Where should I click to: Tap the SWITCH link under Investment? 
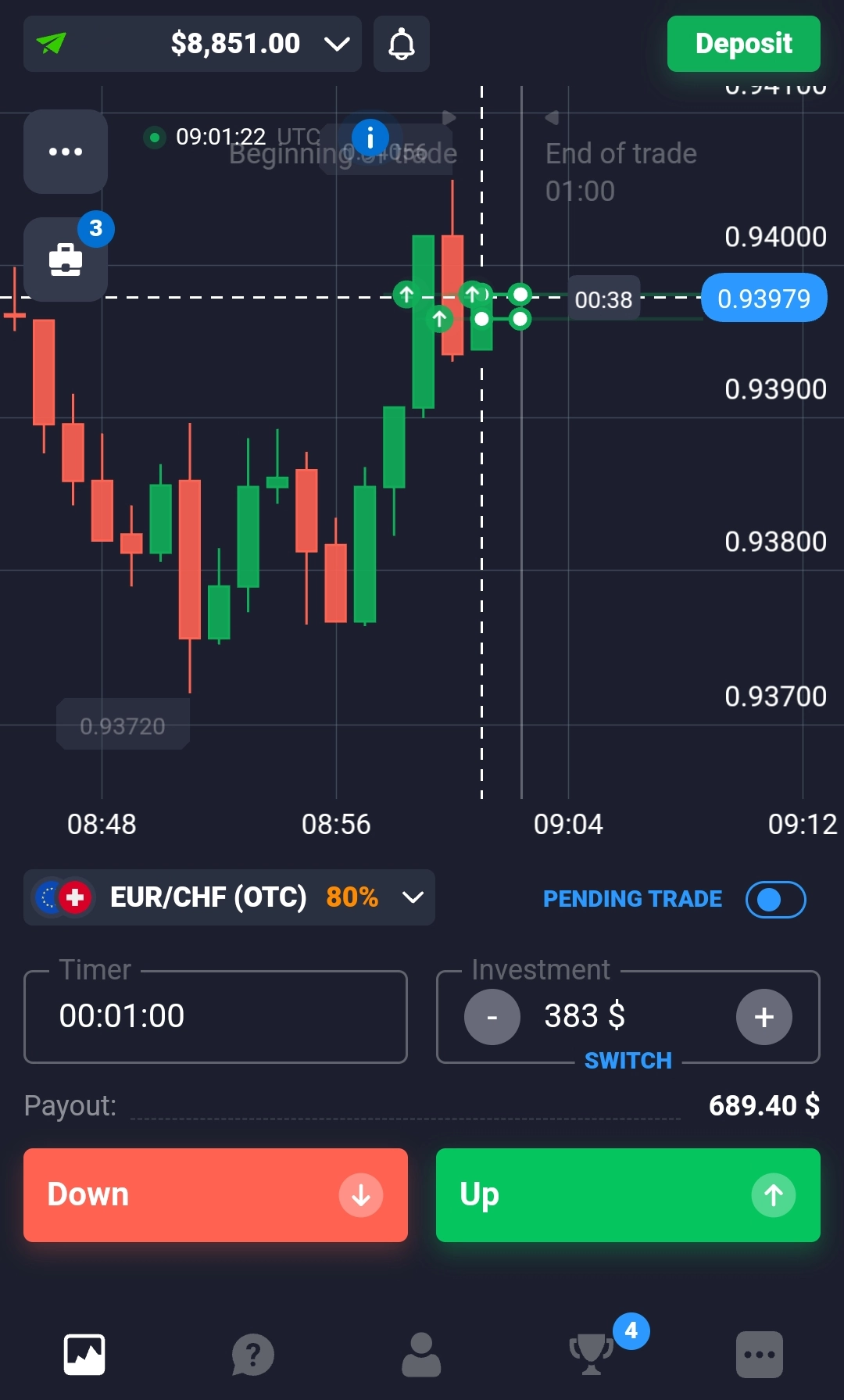point(628,1061)
